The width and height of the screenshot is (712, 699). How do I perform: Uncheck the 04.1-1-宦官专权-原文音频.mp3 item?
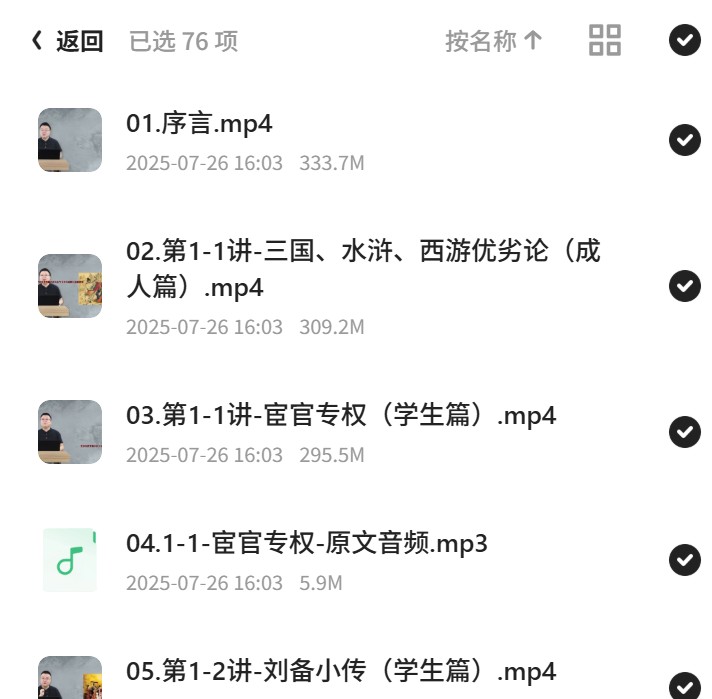click(685, 560)
